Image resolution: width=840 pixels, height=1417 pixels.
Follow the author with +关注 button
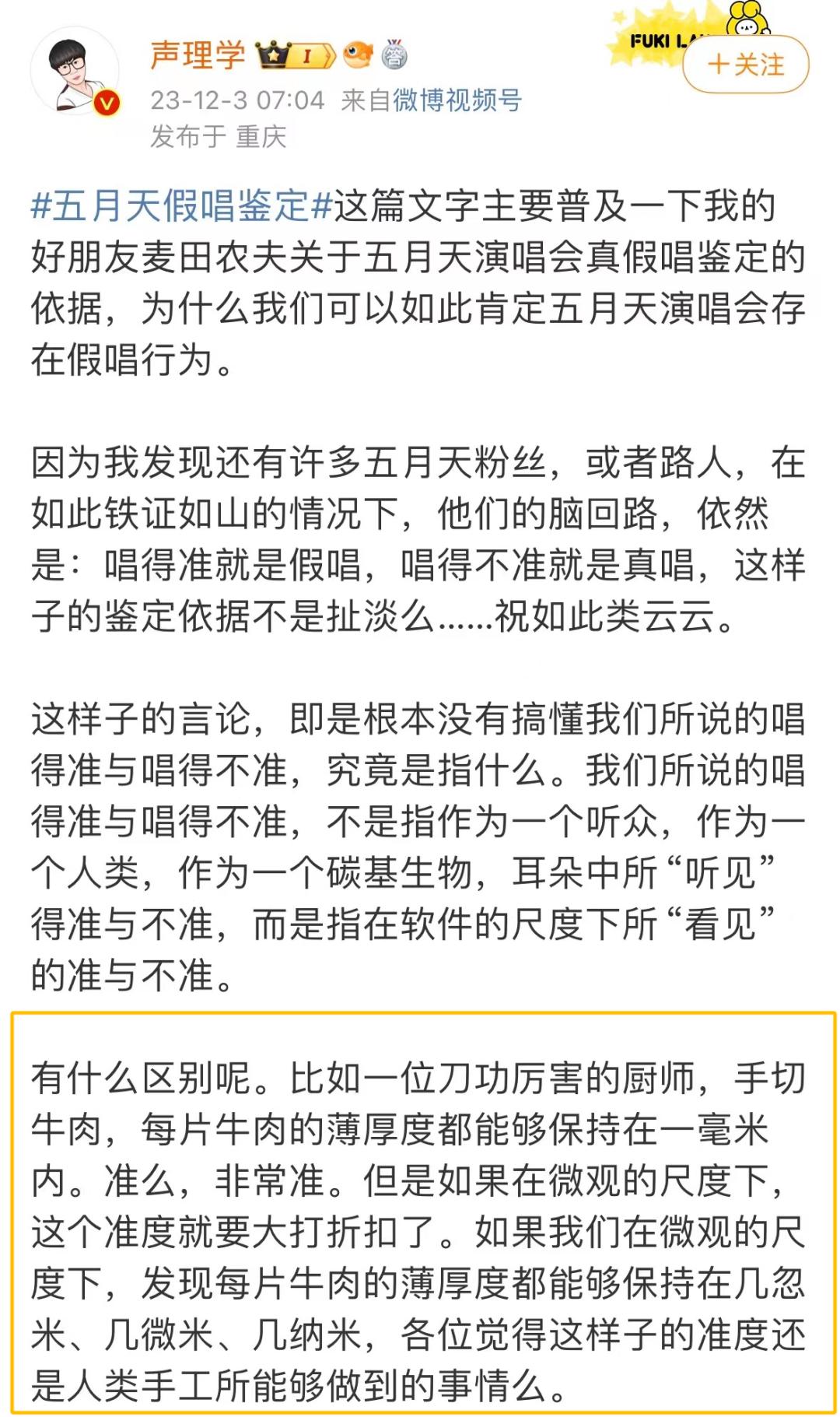745,65
